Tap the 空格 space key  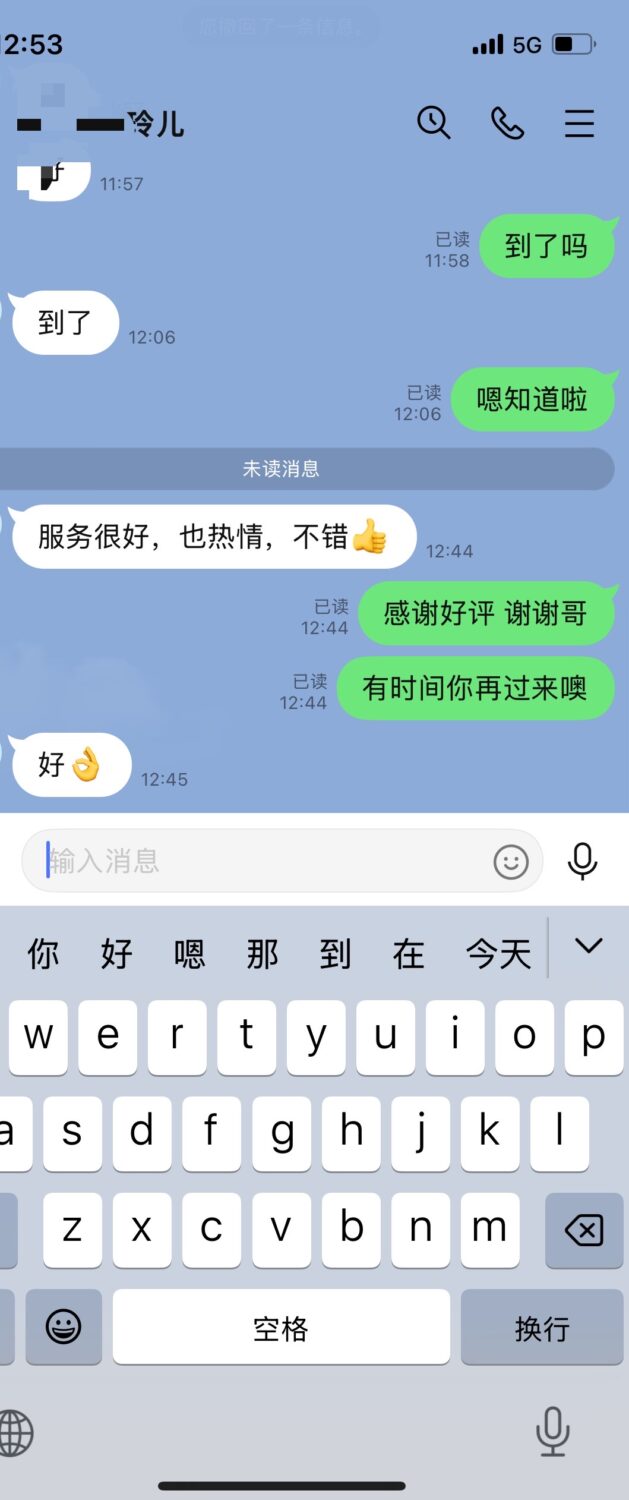(281, 1327)
